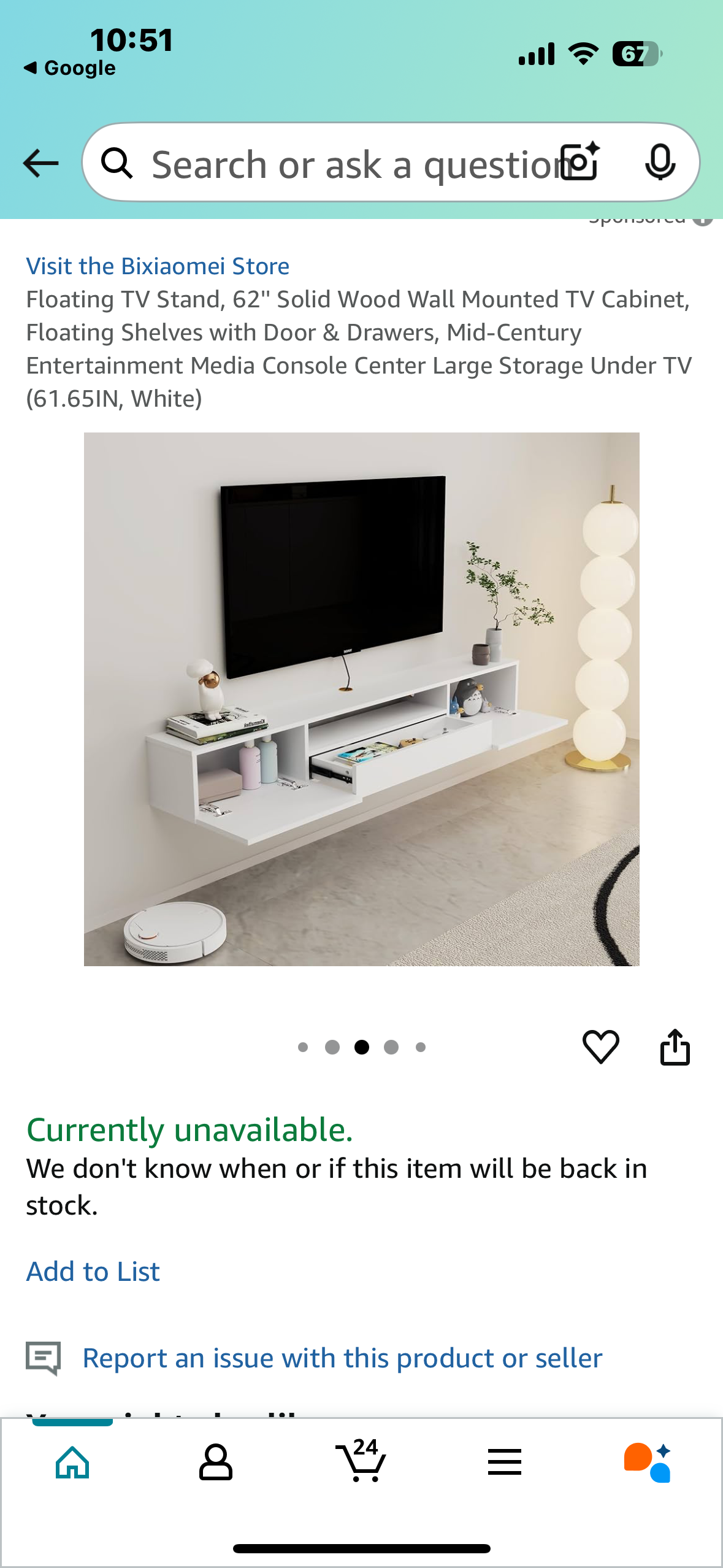Tap Add to List link
This screenshot has height=1568, width=723.
pyautogui.click(x=93, y=1272)
